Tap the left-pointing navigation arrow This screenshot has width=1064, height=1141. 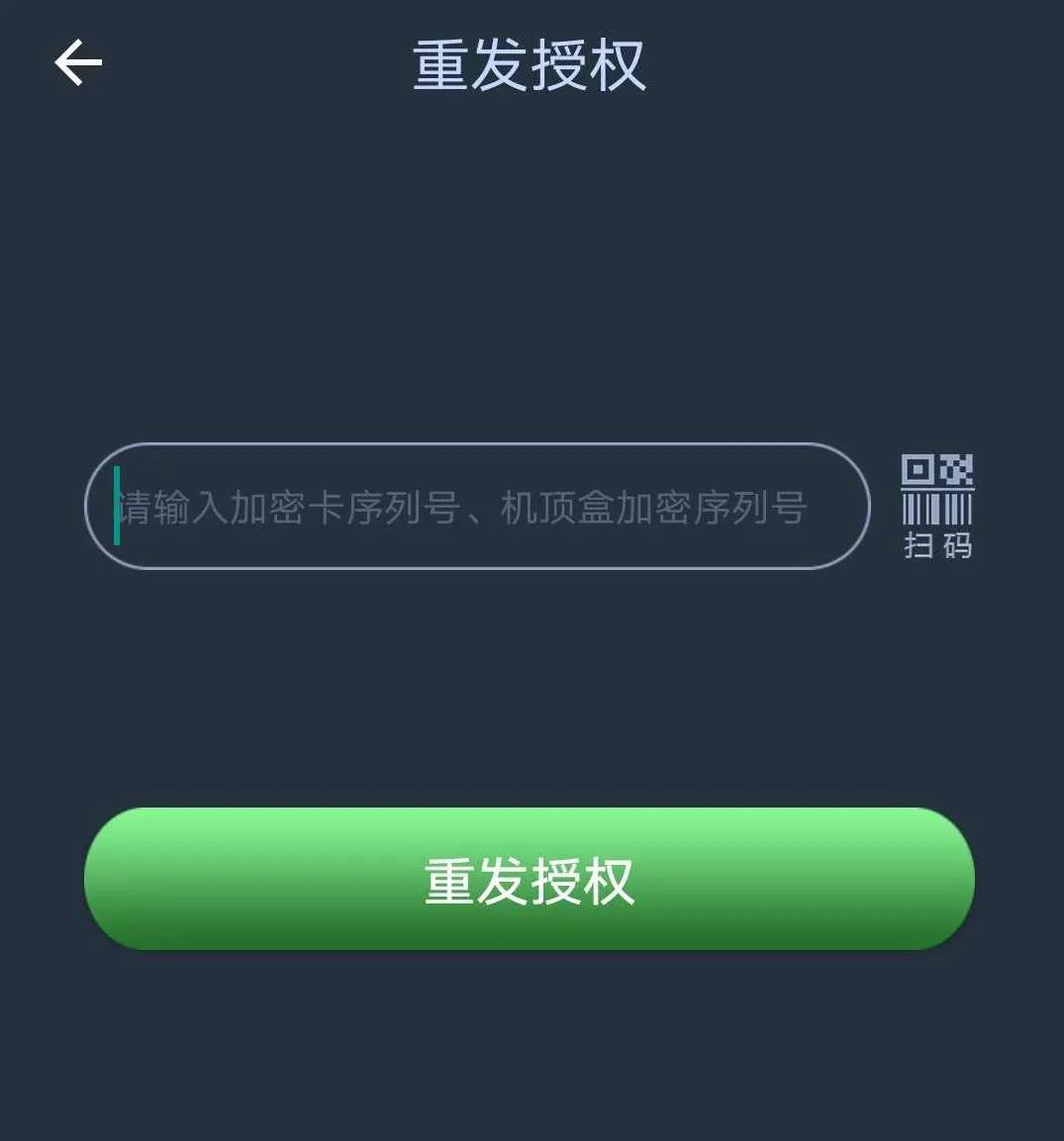(77, 61)
